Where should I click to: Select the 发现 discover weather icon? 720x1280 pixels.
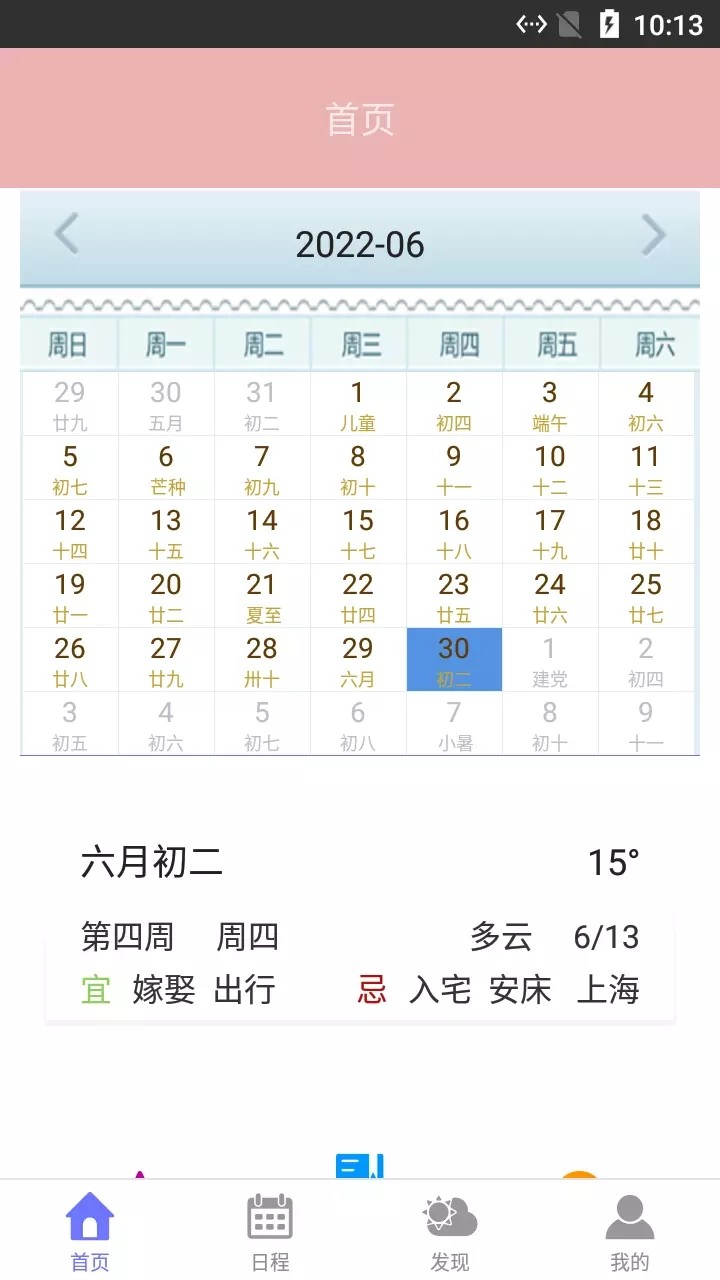pyautogui.click(x=450, y=1215)
